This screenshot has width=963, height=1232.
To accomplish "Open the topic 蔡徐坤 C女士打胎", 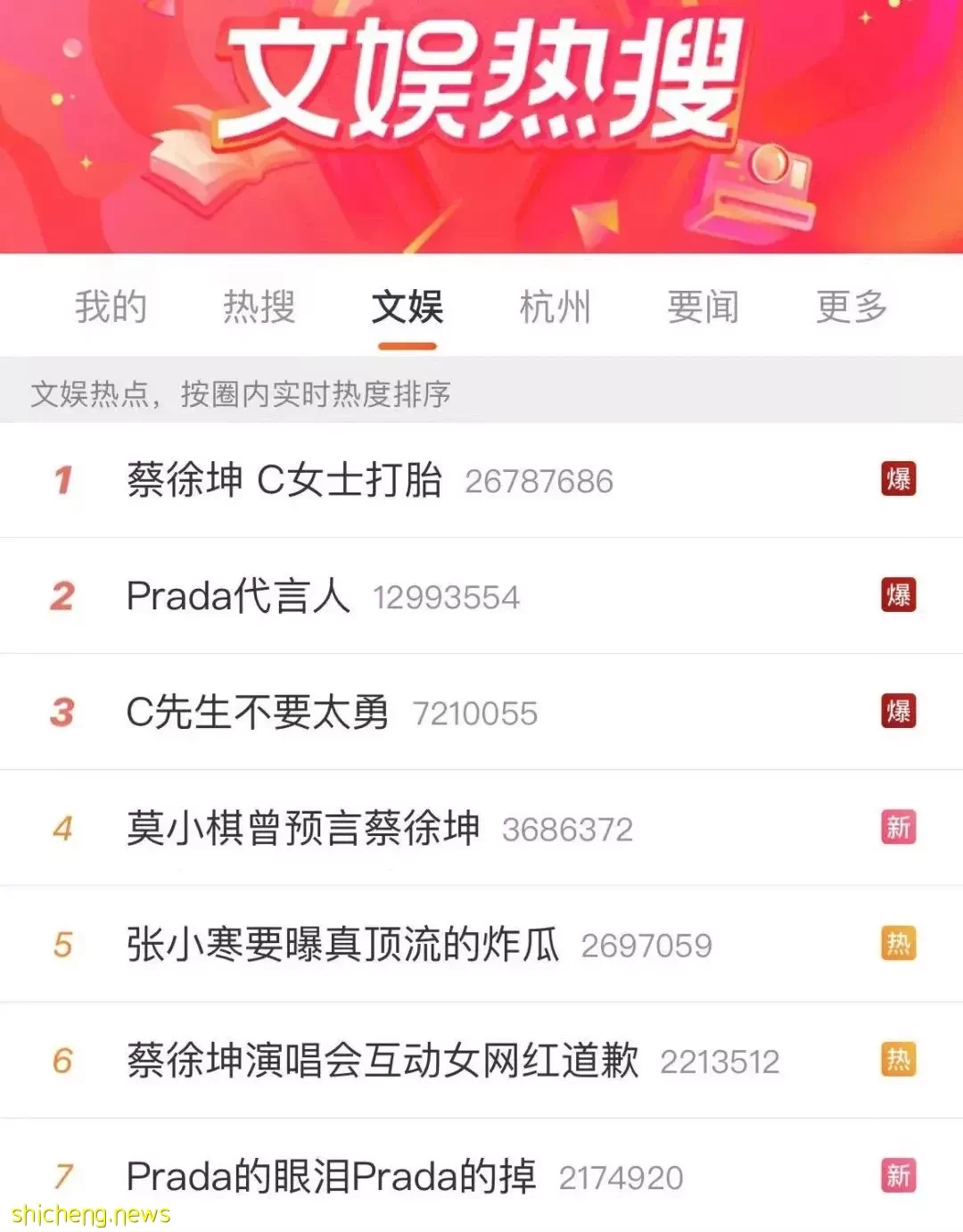I will (x=284, y=481).
